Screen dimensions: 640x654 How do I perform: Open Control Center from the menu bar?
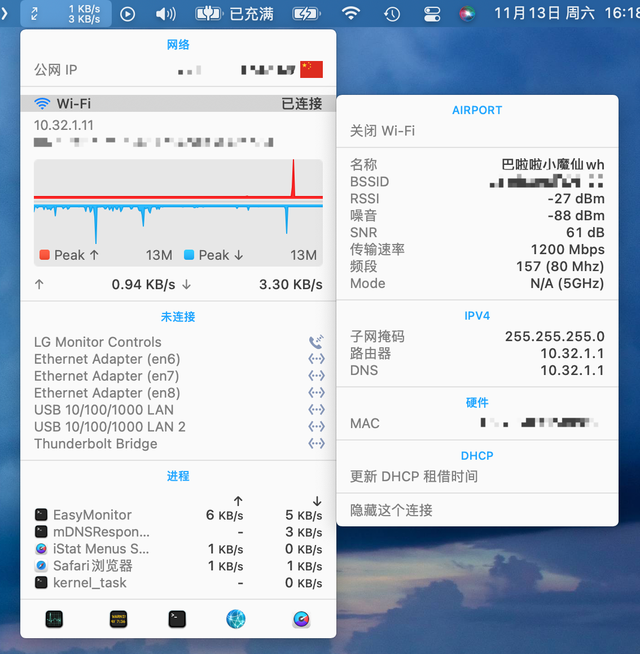[x=432, y=14]
